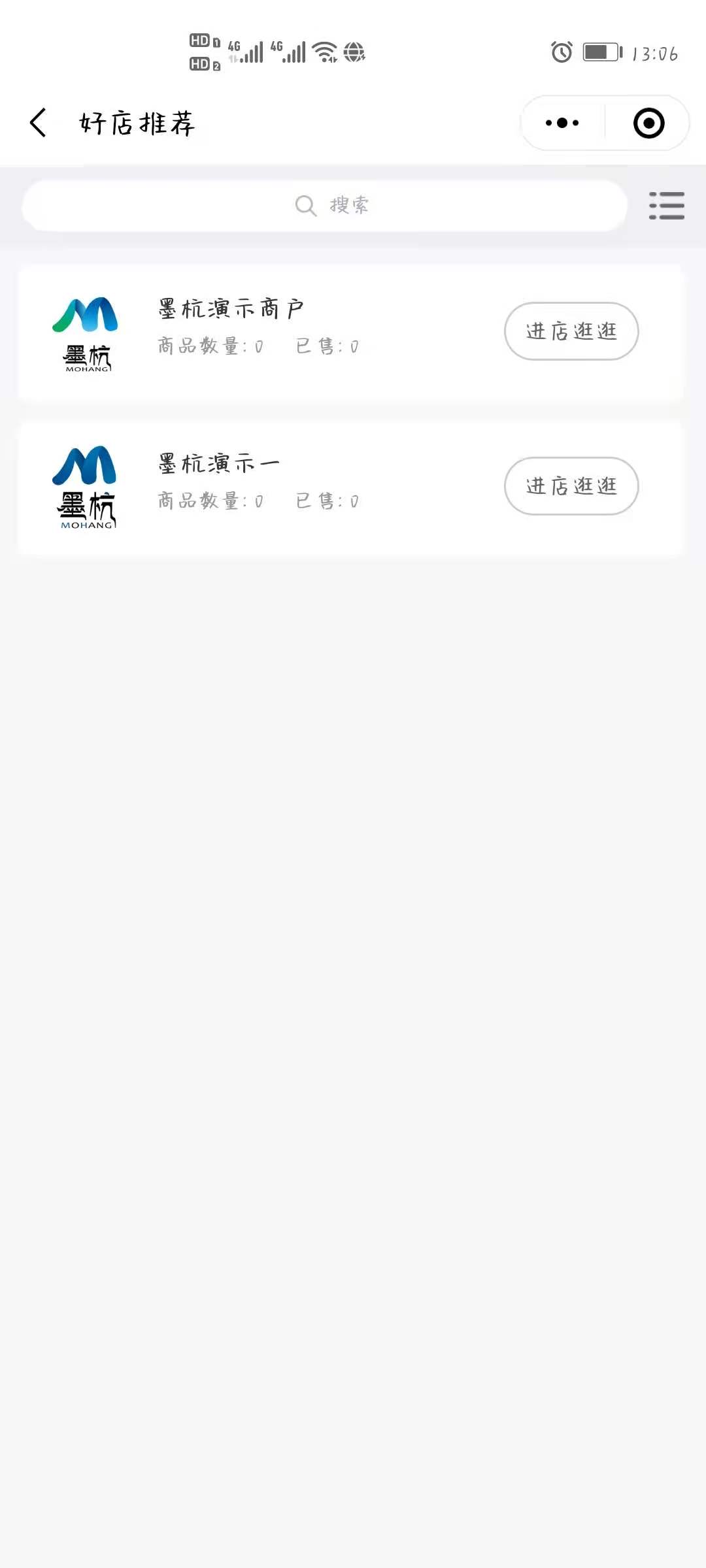Image resolution: width=706 pixels, height=1568 pixels.
Task: Open the mini program more options menu
Action: [x=562, y=123]
